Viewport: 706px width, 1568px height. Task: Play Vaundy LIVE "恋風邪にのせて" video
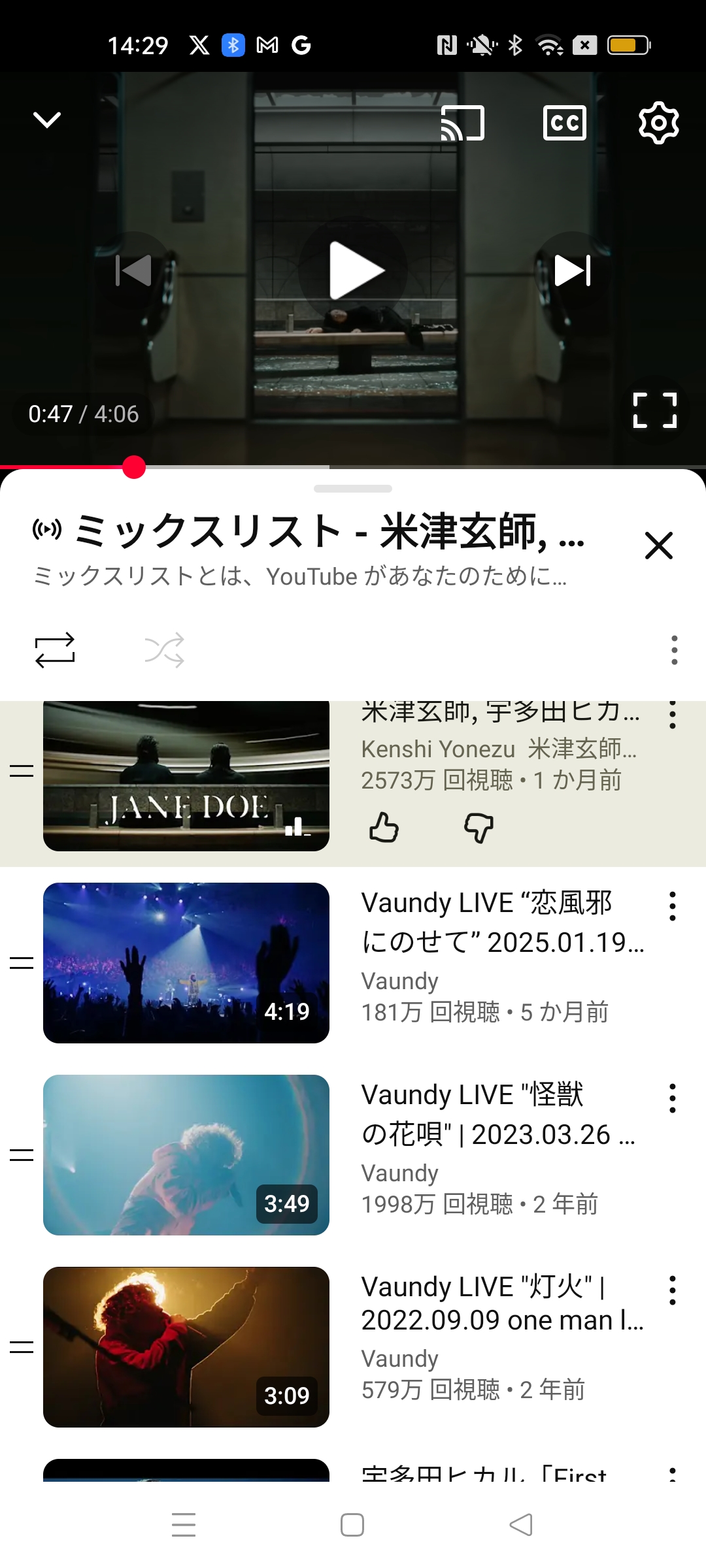click(x=186, y=962)
